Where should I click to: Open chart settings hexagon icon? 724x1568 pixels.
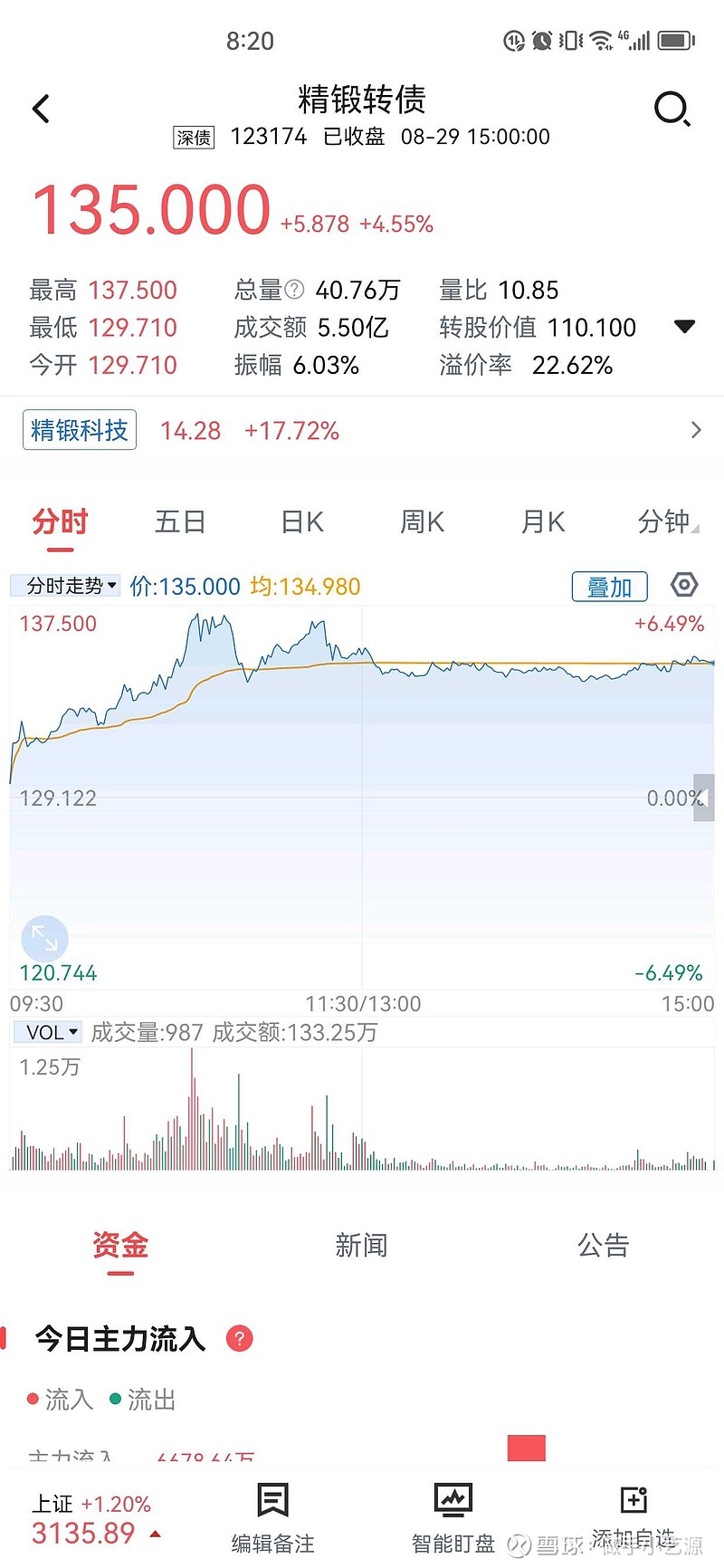point(684,585)
